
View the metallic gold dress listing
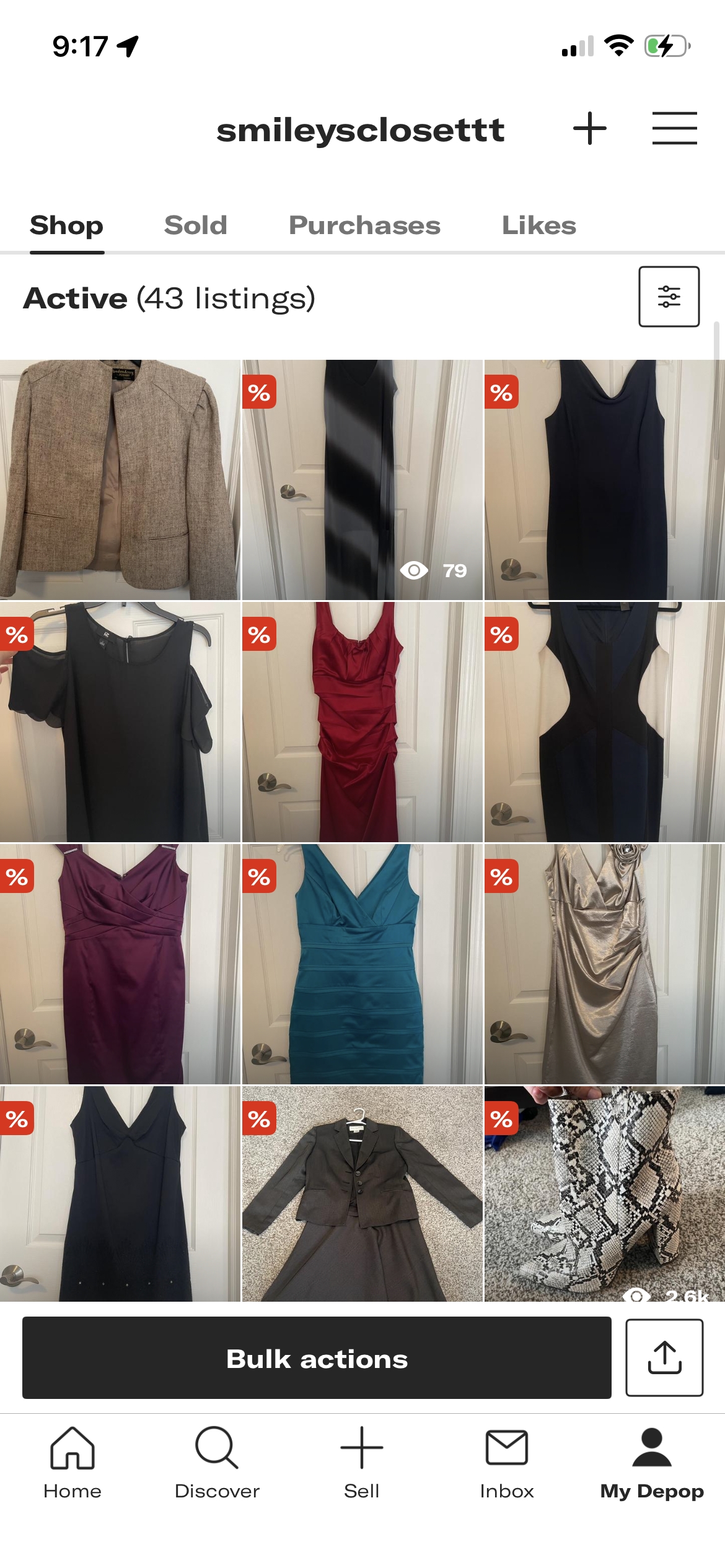[x=604, y=964]
